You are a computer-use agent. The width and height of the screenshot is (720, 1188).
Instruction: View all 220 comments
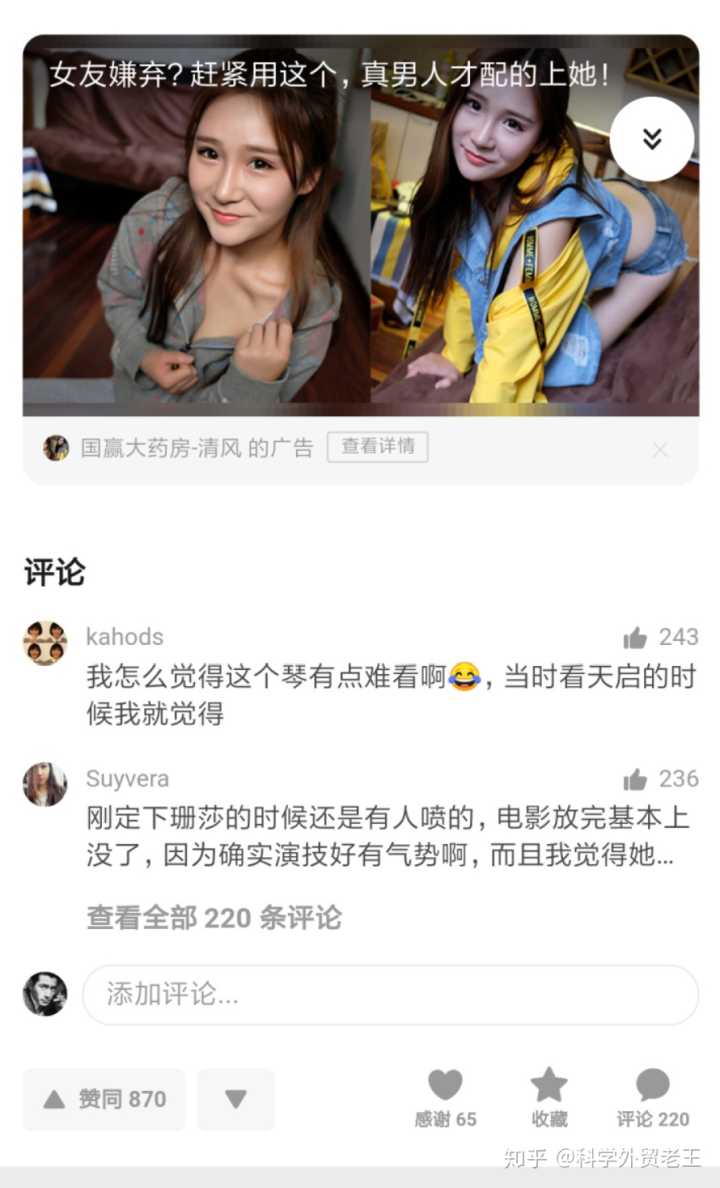point(214,917)
